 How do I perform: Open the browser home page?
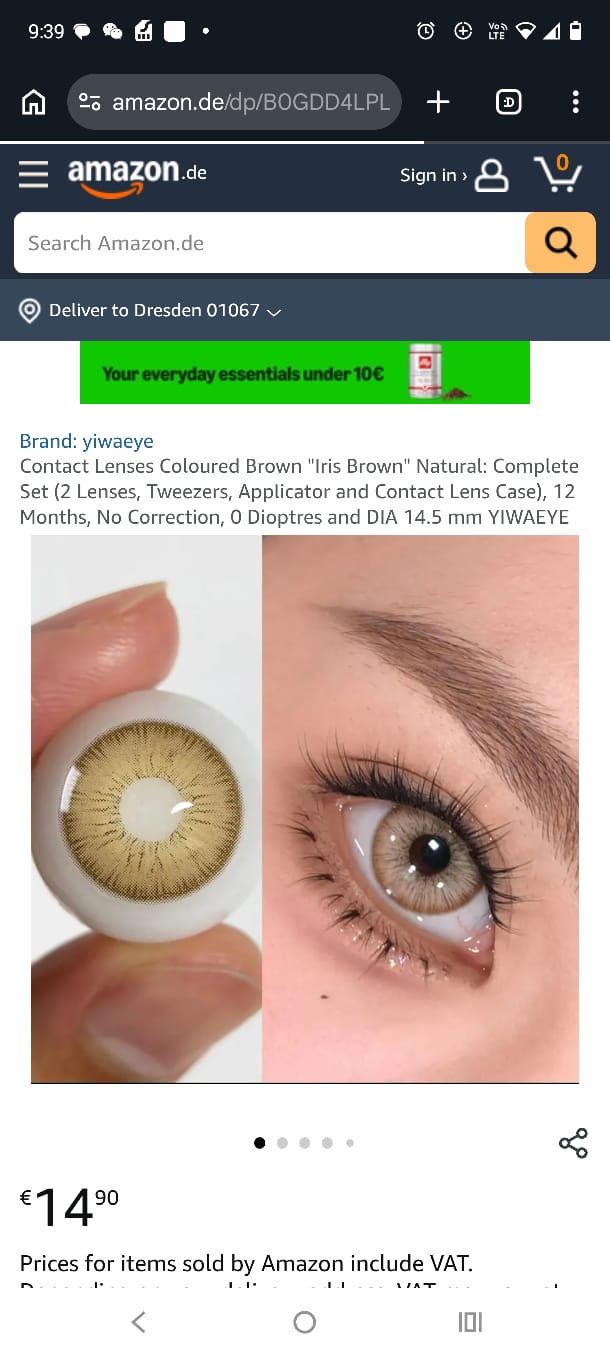33,102
